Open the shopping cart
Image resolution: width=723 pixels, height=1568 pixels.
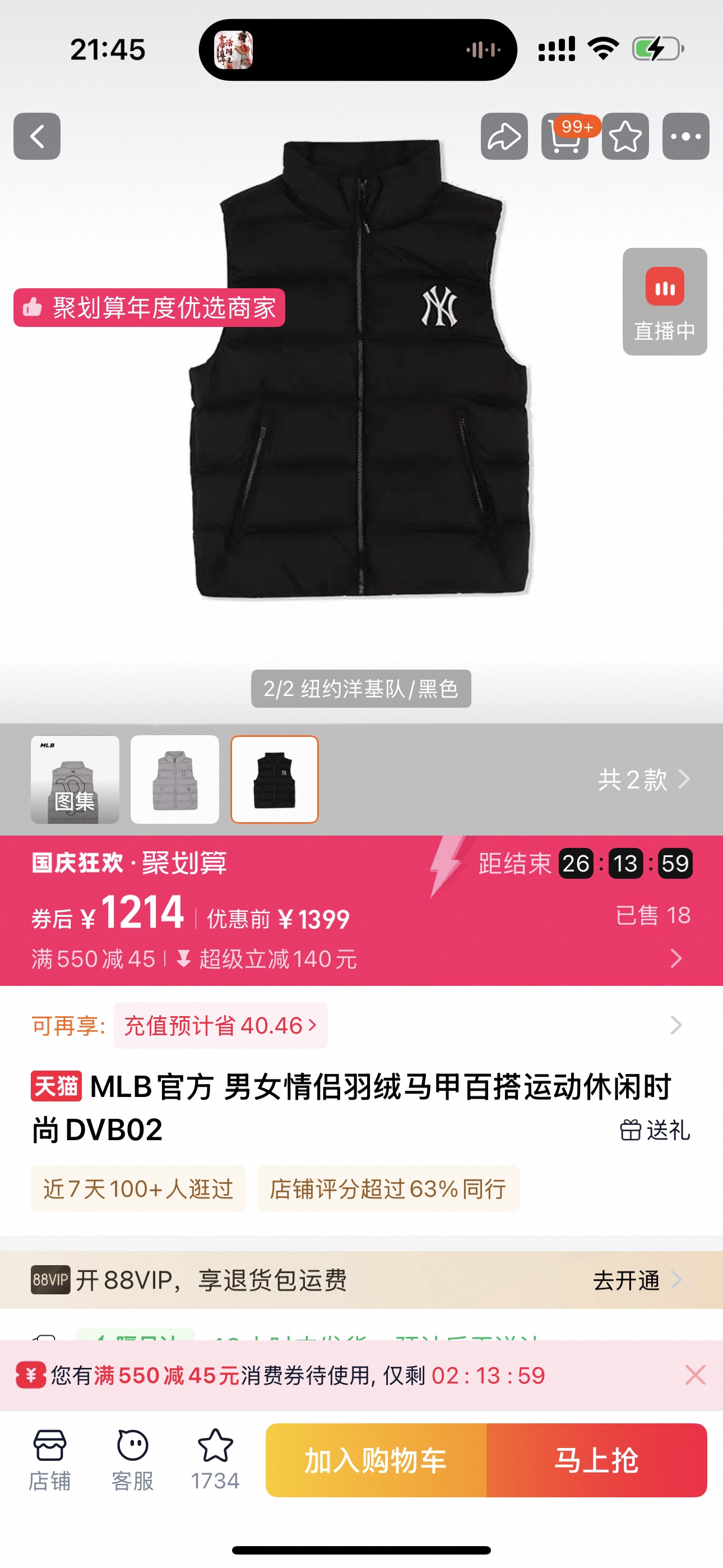pyautogui.click(x=565, y=136)
